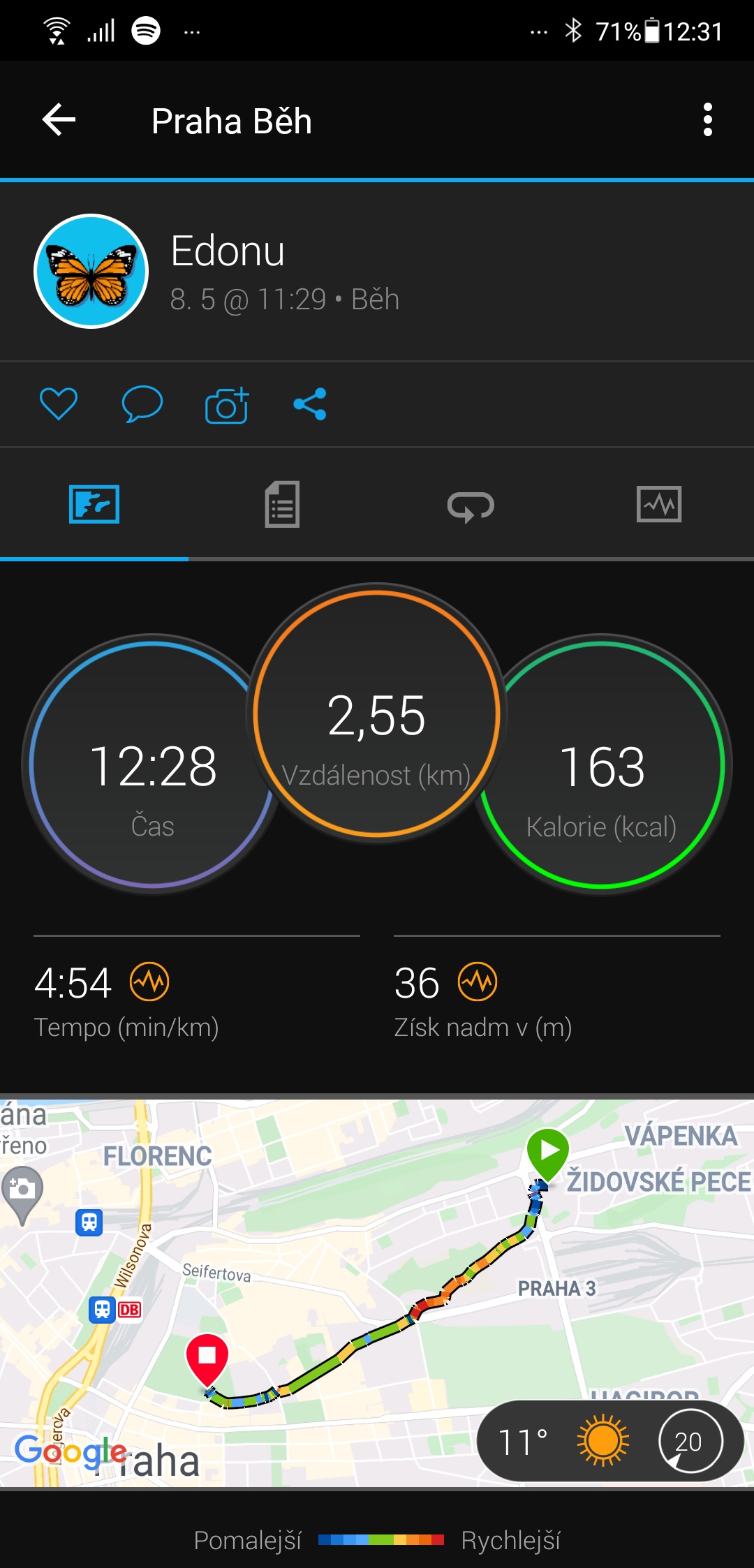Switch to the charts tab

pyautogui.click(x=659, y=504)
